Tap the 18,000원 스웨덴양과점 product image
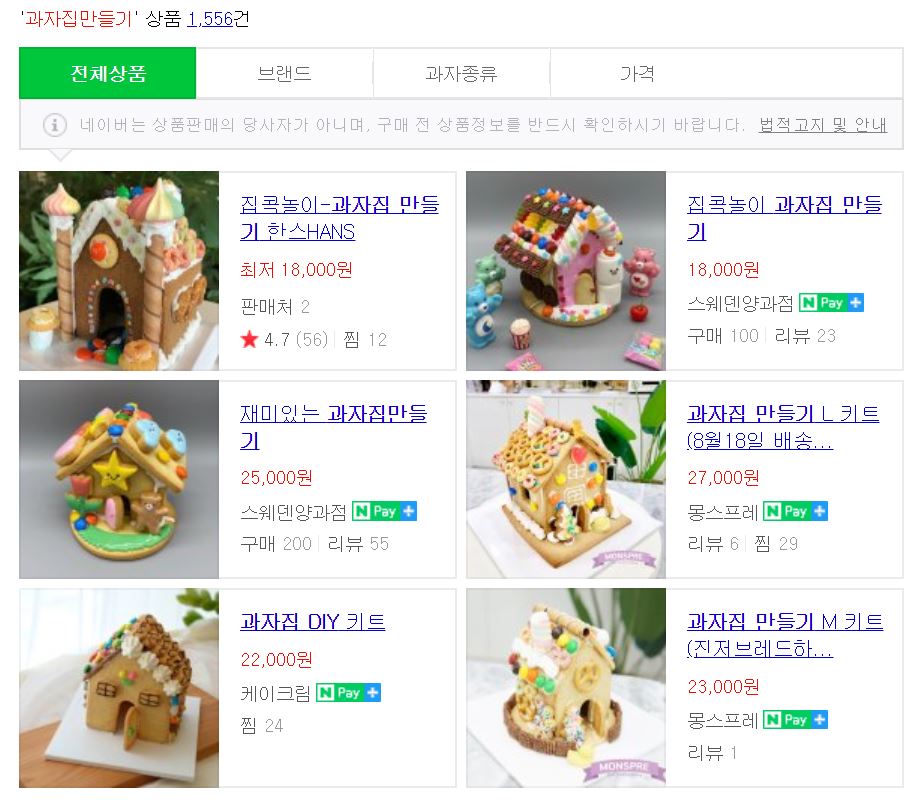 tap(566, 271)
